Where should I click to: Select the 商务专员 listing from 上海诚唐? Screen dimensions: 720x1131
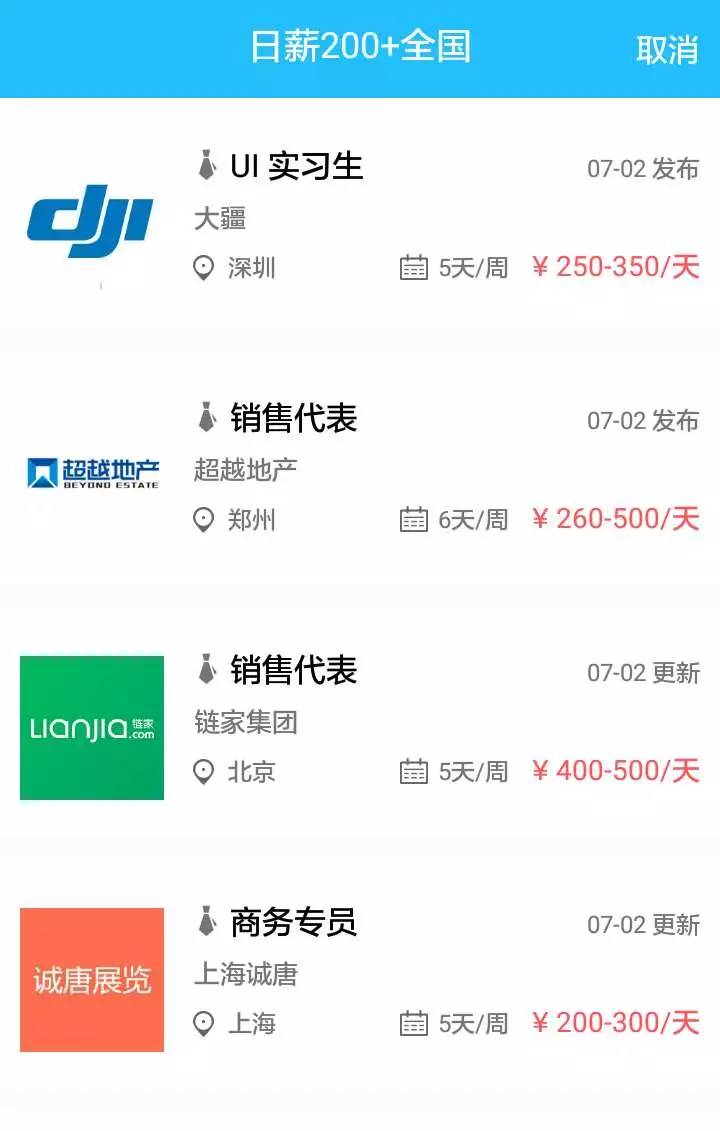(294, 922)
